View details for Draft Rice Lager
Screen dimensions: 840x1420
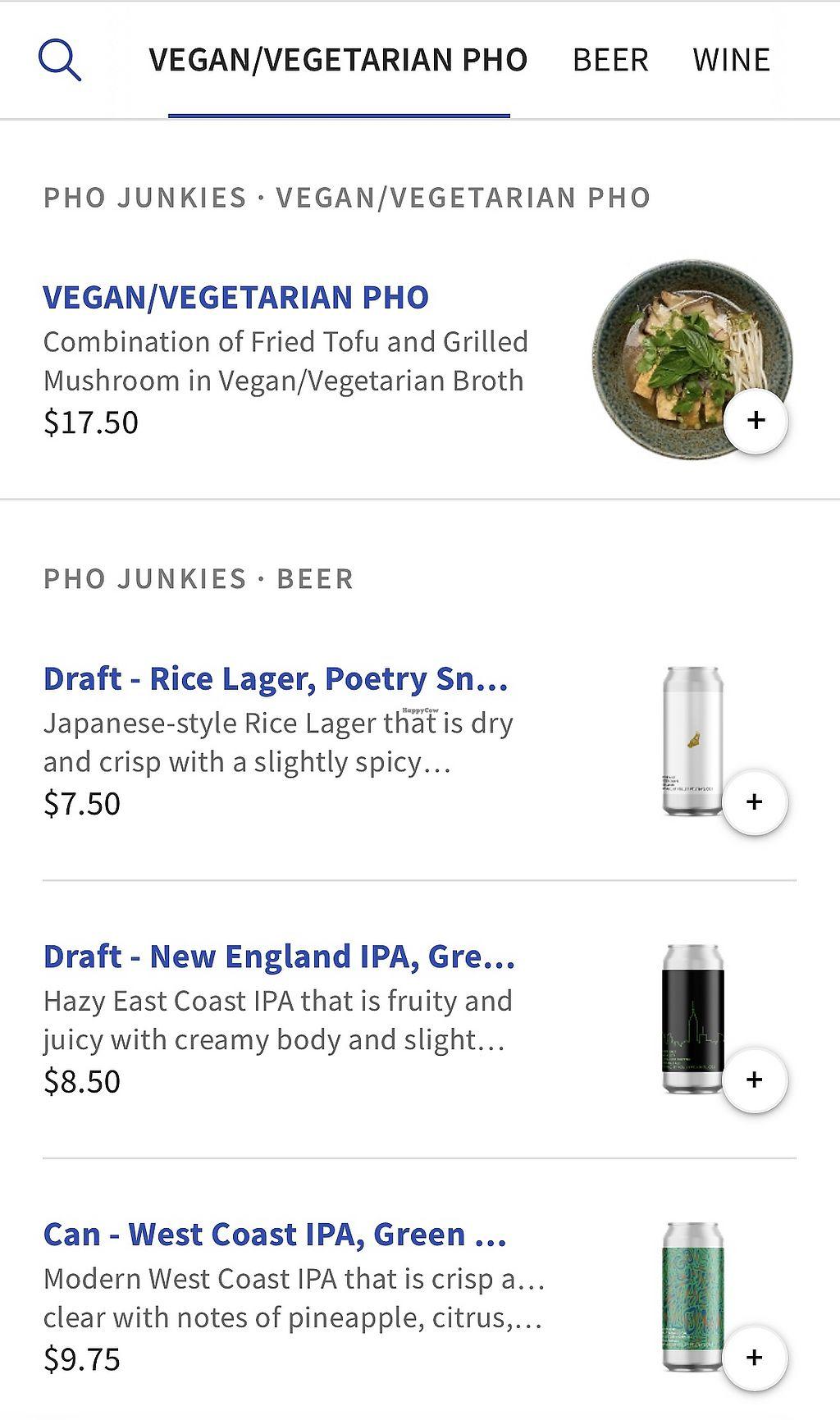pos(276,679)
